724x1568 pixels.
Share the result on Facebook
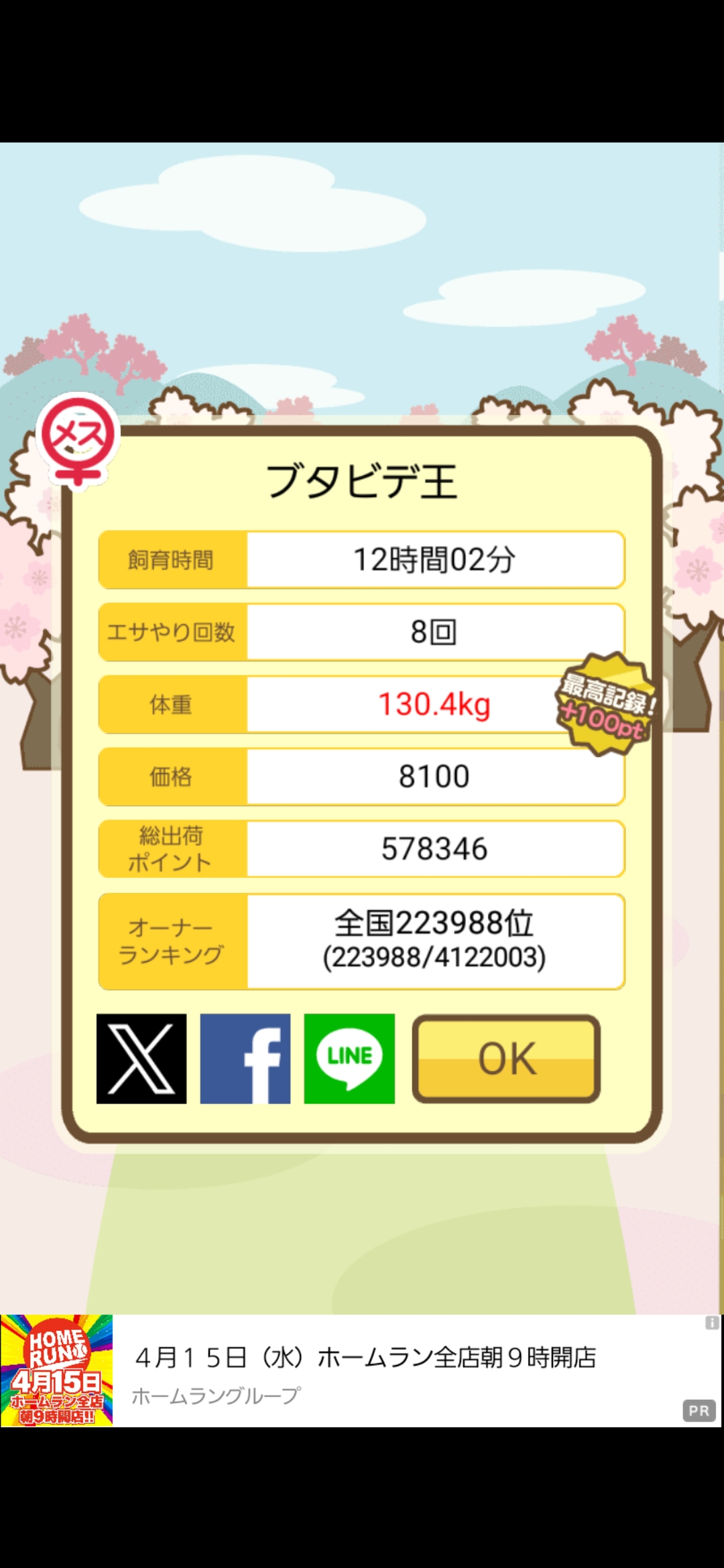pyautogui.click(x=245, y=1059)
